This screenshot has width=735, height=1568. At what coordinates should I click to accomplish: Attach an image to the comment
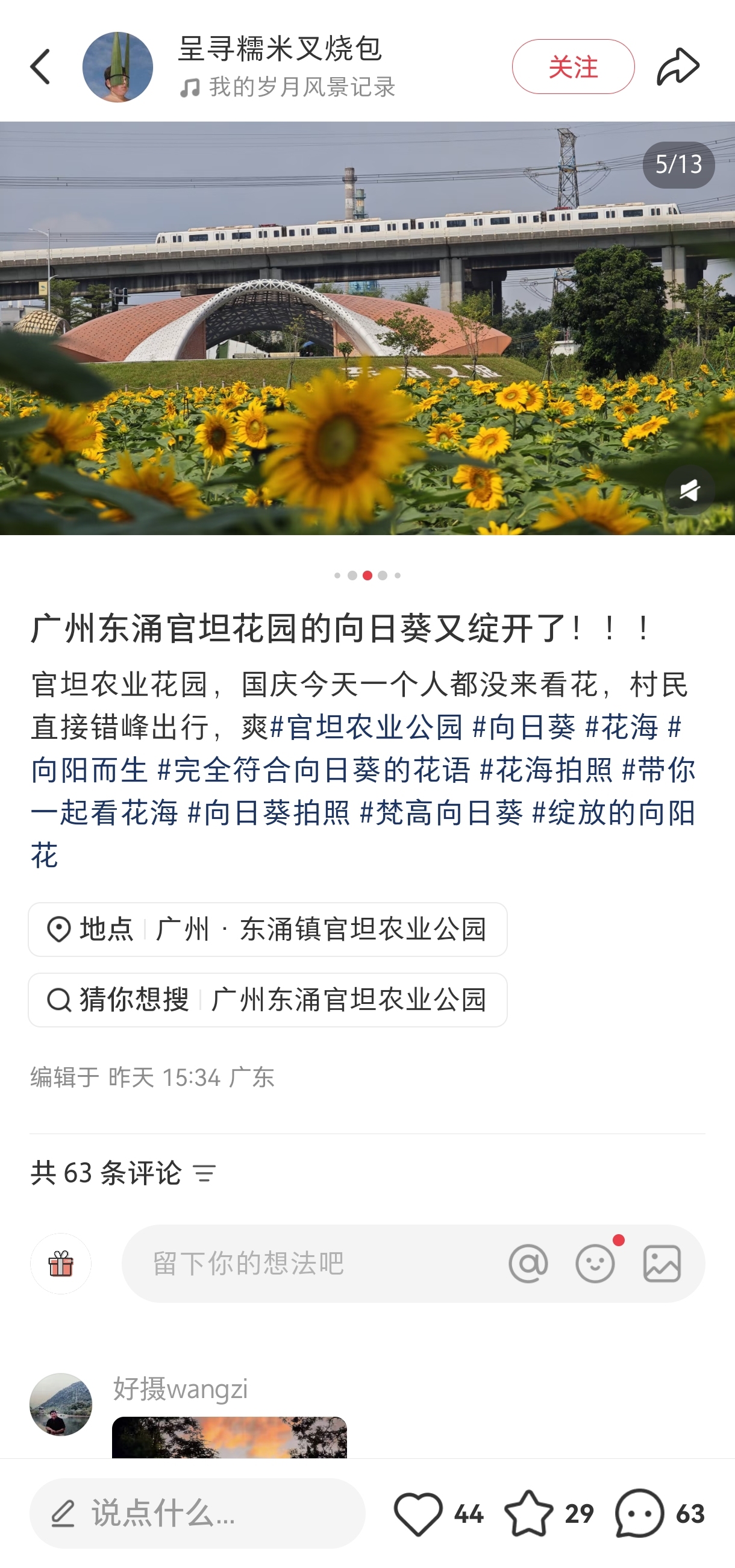662,1264
